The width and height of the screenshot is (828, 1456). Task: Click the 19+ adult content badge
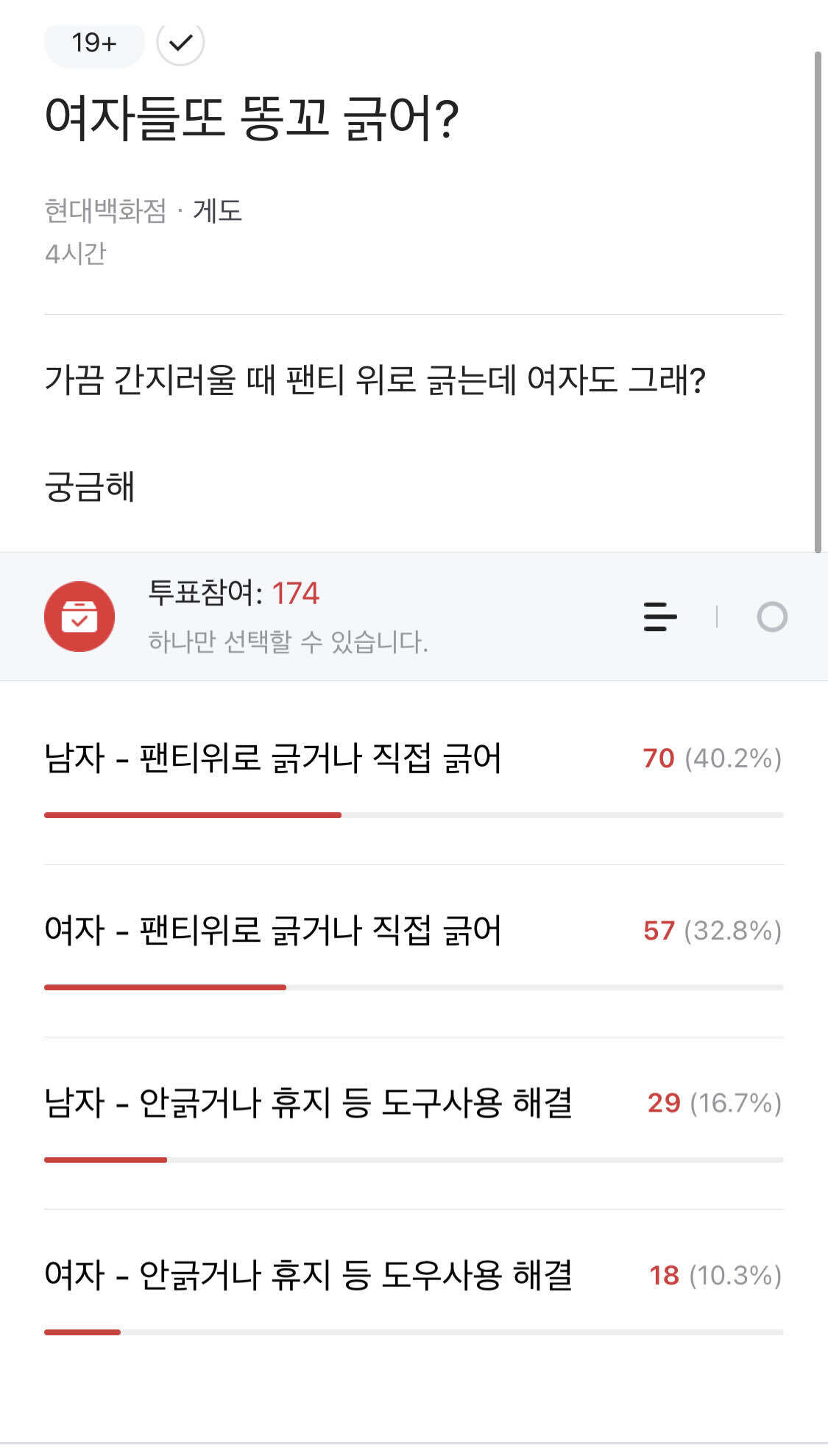click(x=93, y=44)
